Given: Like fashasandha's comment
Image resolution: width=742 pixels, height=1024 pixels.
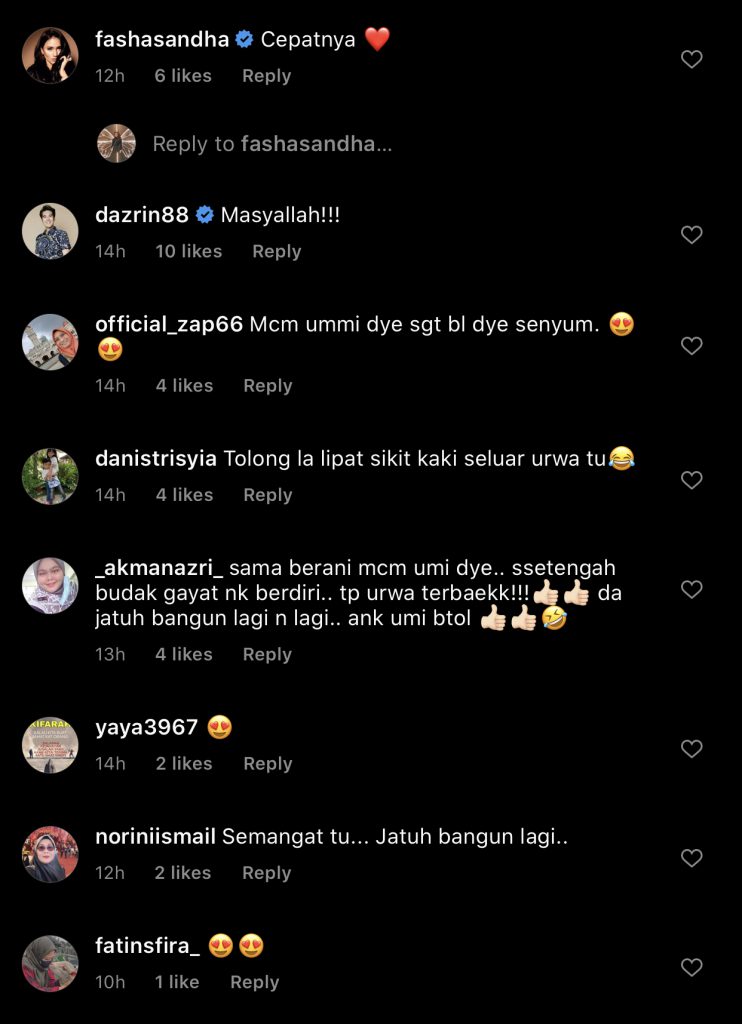Looking at the screenshot, I should tap(691, 60).
